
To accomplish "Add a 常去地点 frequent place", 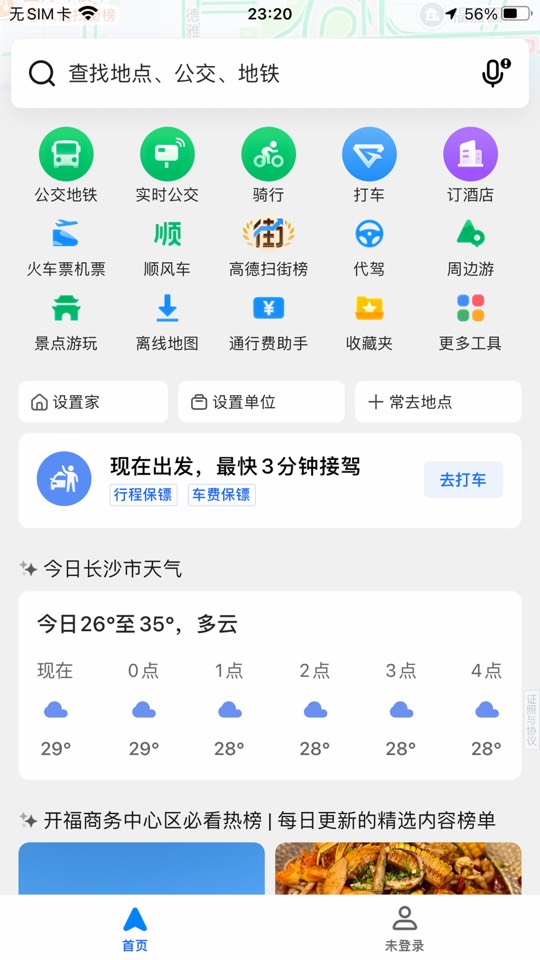I will tap(438, 402).
